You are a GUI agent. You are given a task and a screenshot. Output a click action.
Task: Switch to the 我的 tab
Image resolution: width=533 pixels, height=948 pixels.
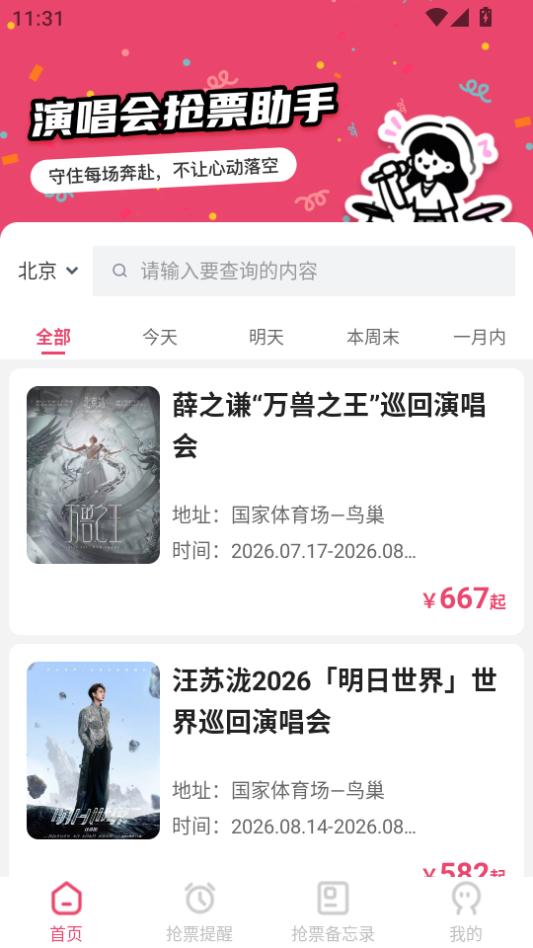coord(466,912)
